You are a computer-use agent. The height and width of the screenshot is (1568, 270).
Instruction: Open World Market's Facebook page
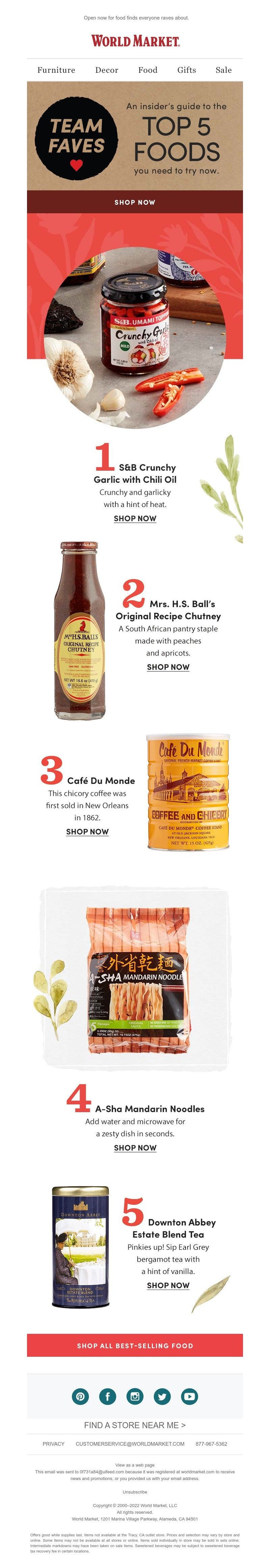(107, 1397)
